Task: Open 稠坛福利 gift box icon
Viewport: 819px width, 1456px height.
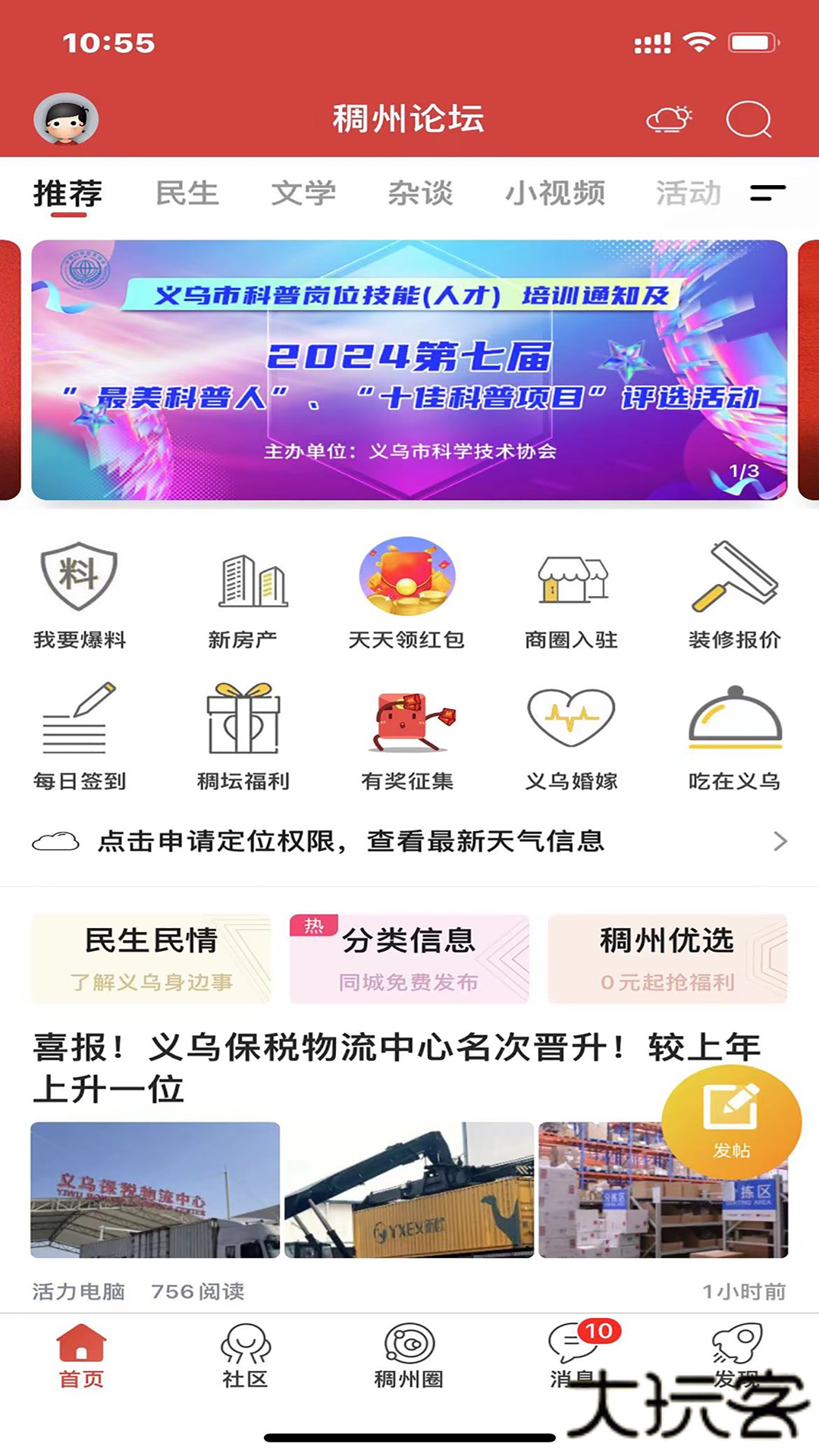Action: (x=243, y=720)
